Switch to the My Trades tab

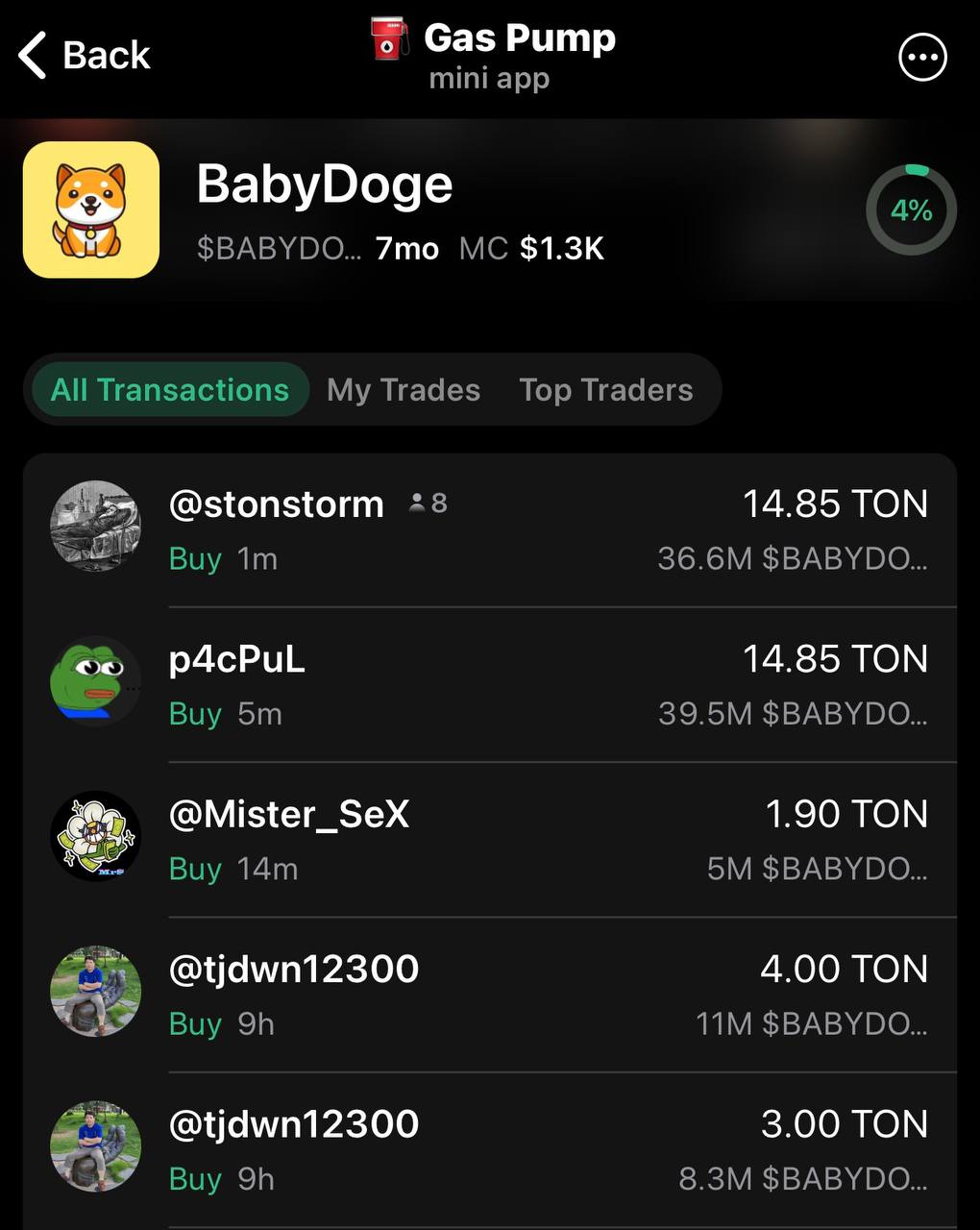coord(404,390)
